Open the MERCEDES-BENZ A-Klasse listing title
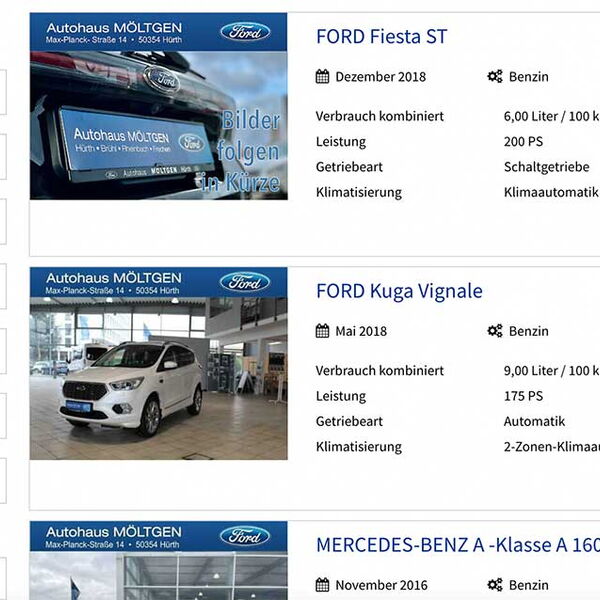The height and width of the screenshot is (600, 600). coord(457,545)
